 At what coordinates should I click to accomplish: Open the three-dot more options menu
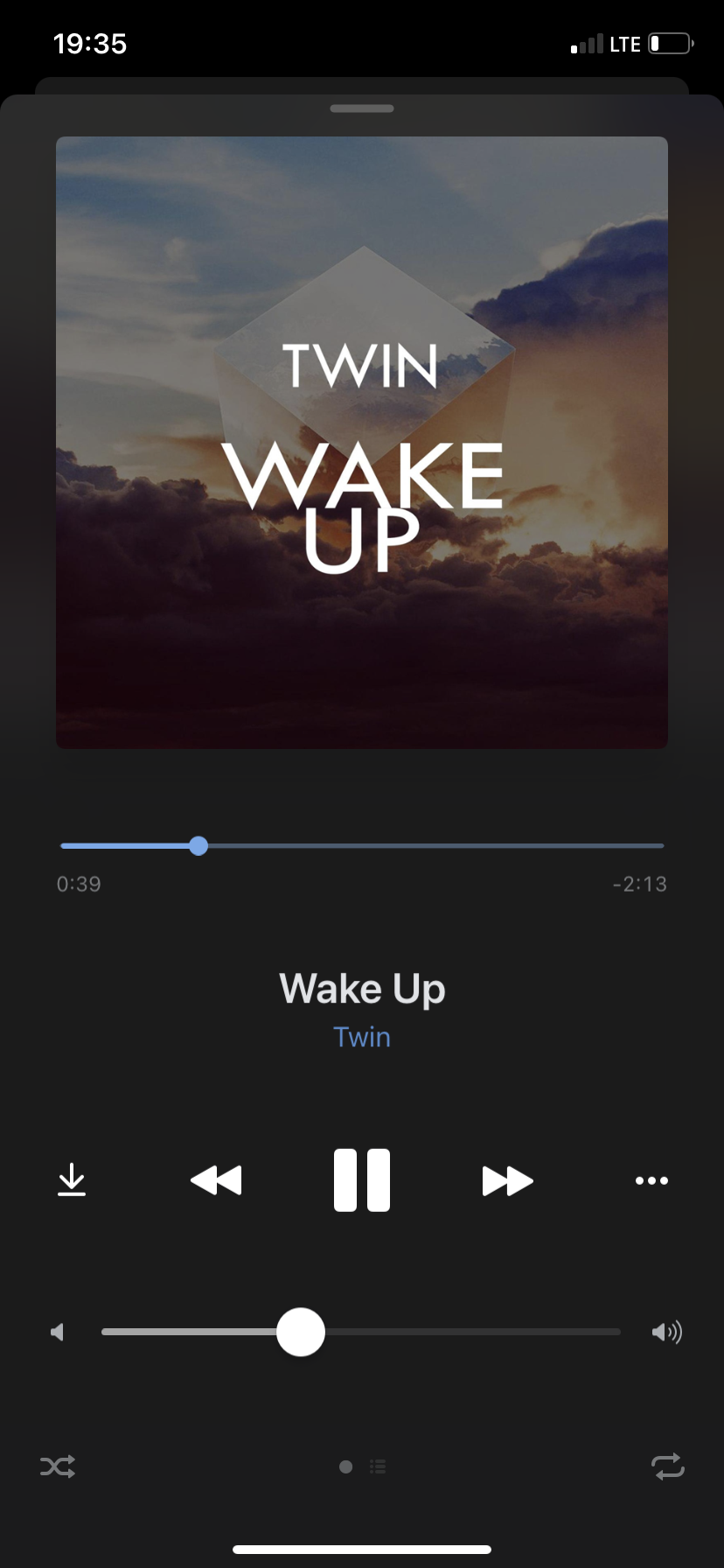coord(651,1180)
